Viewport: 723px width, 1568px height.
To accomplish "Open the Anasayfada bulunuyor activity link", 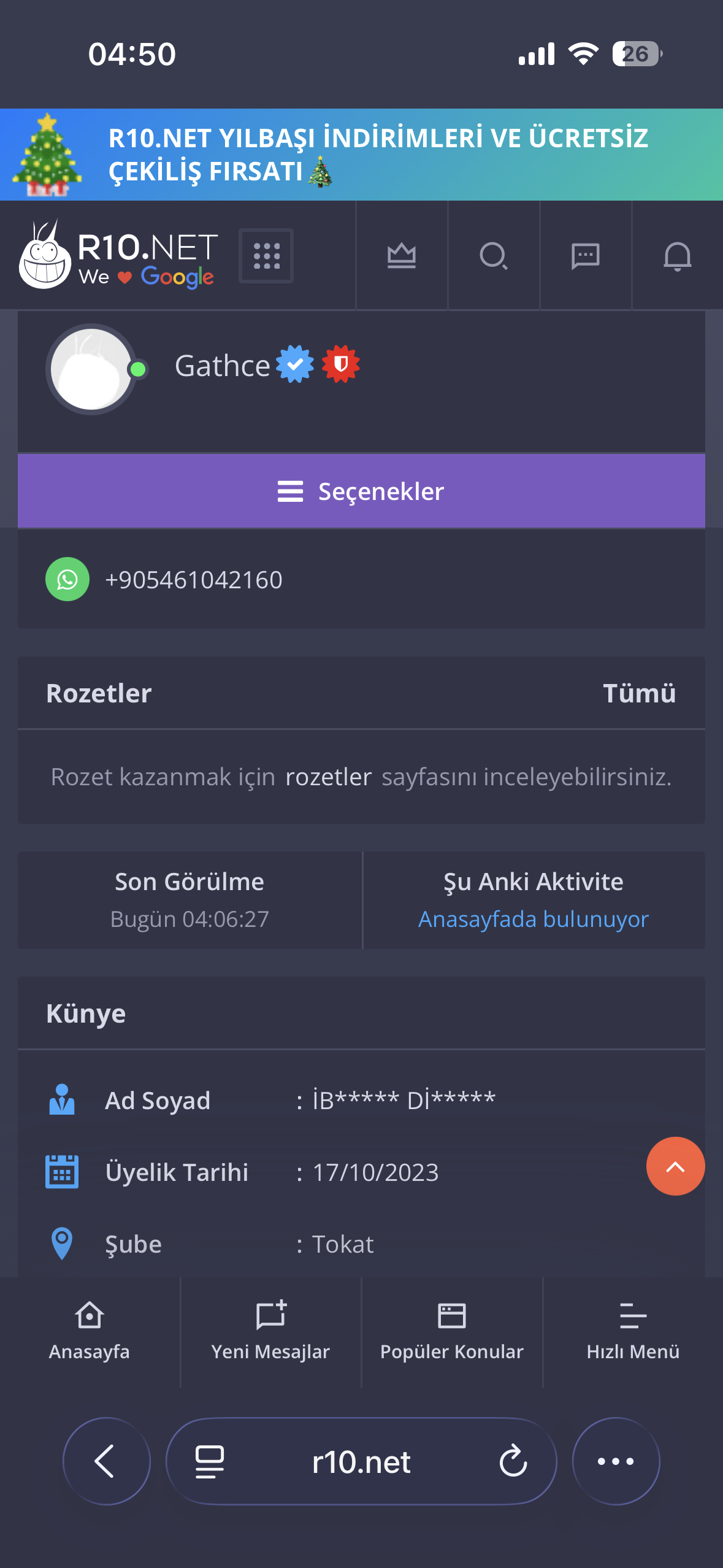I will pos(534,919).
